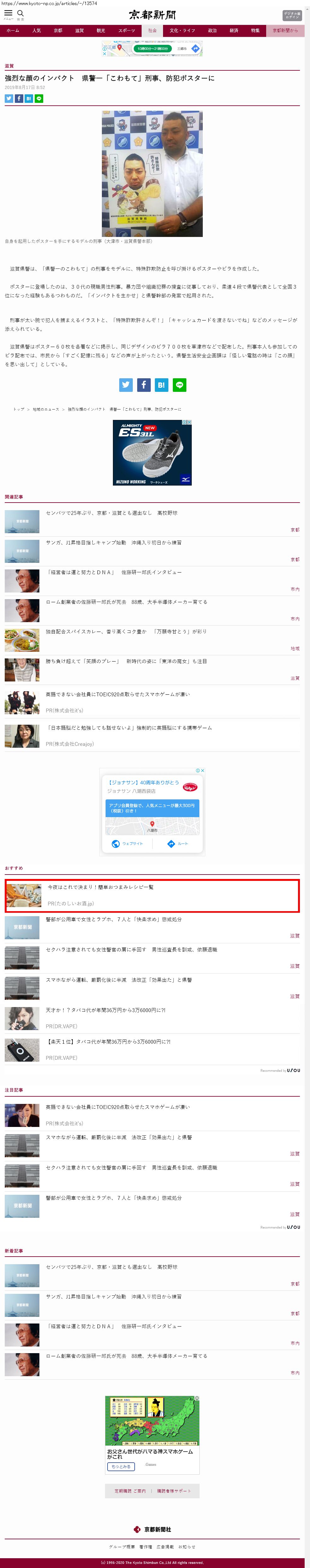
Task: Share article on Twitter below the headline
Action: pyautogui.click(x=9, y=99)
